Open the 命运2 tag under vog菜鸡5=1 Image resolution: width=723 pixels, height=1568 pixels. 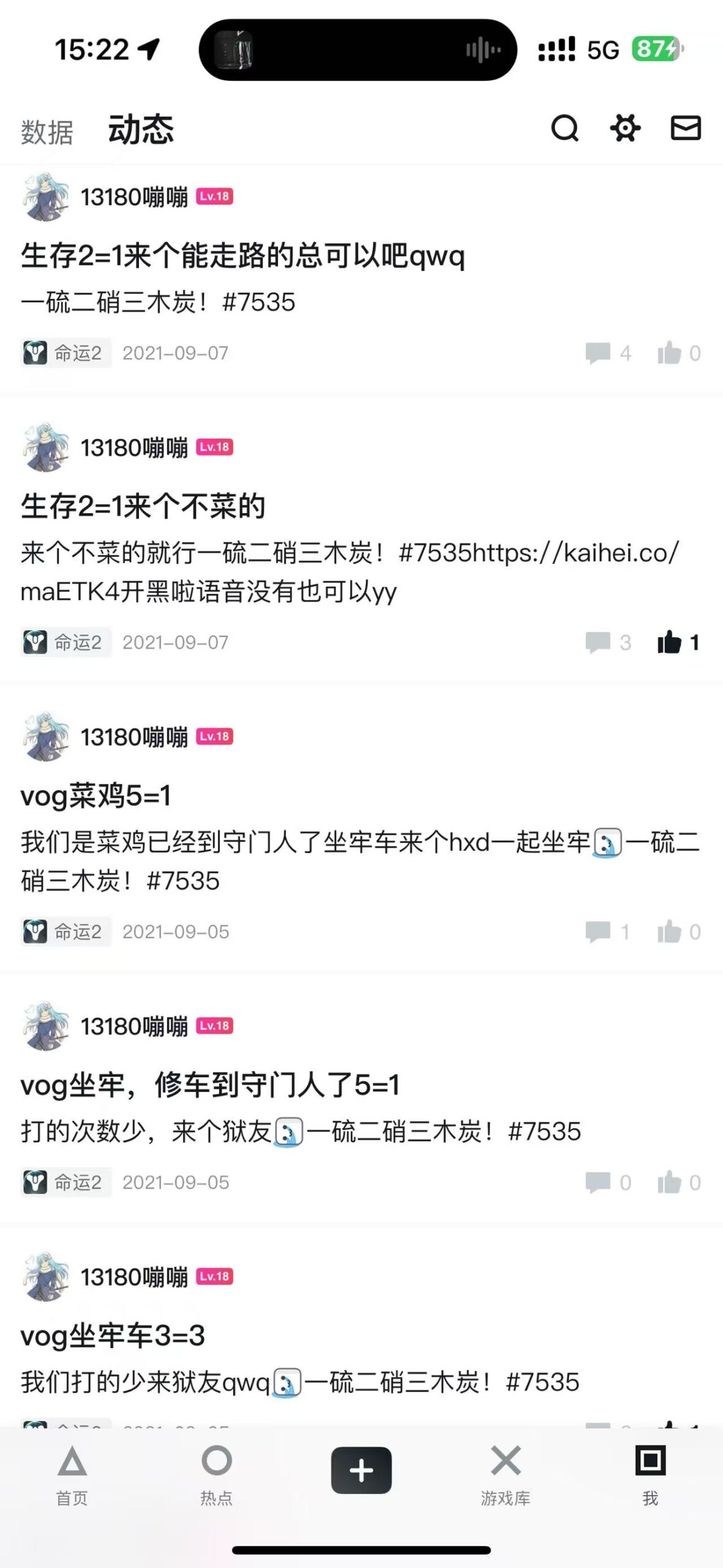[x=66, y=932]
